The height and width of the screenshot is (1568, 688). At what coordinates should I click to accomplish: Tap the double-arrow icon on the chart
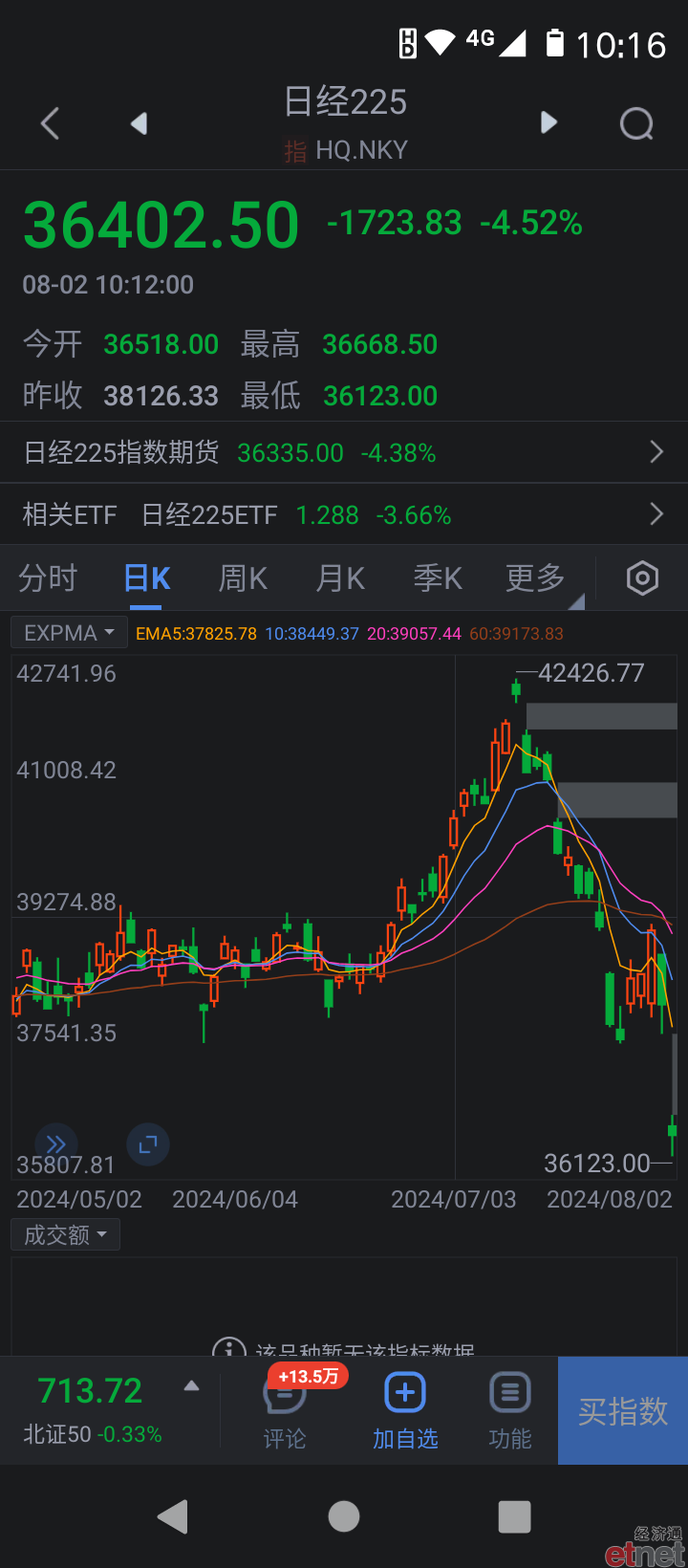click(56, 1143)
